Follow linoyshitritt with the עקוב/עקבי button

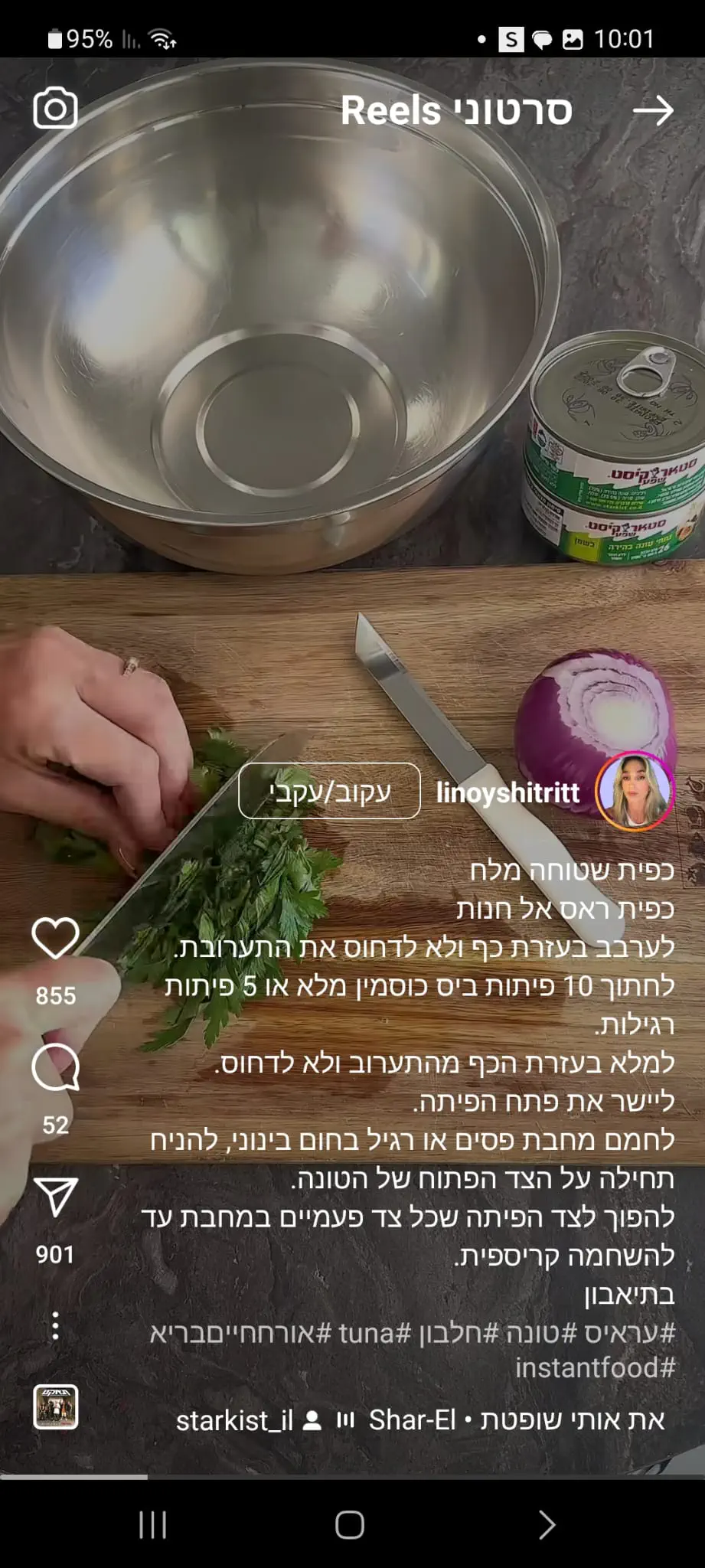329,792
